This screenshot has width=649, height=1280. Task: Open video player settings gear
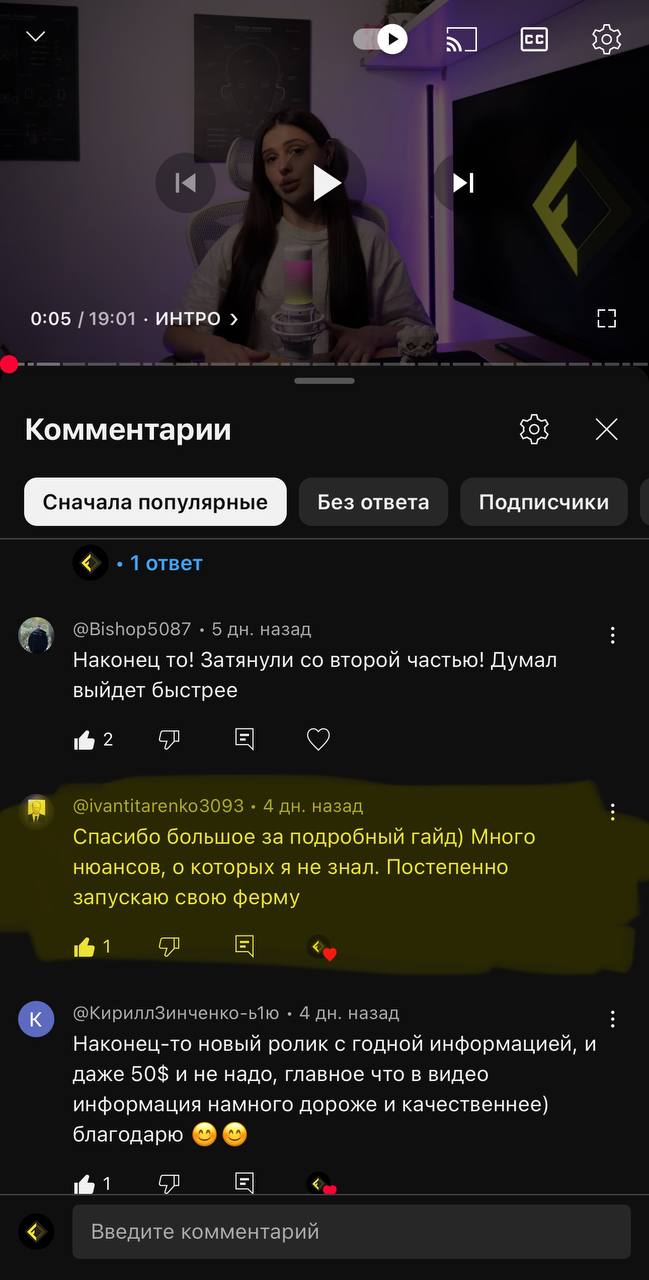click(606, 39)
